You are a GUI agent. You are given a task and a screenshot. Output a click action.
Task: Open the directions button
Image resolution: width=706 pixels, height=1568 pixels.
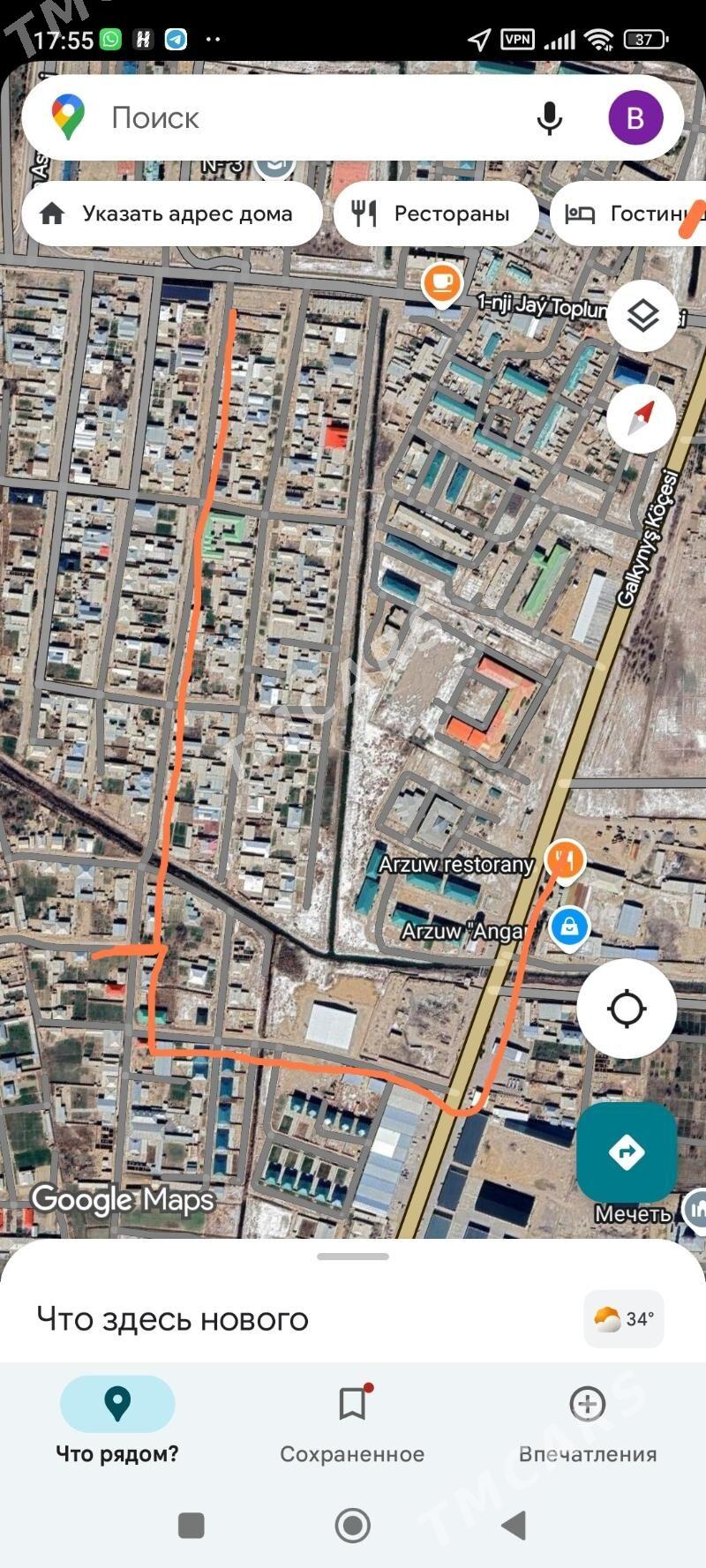(627, 1152)
